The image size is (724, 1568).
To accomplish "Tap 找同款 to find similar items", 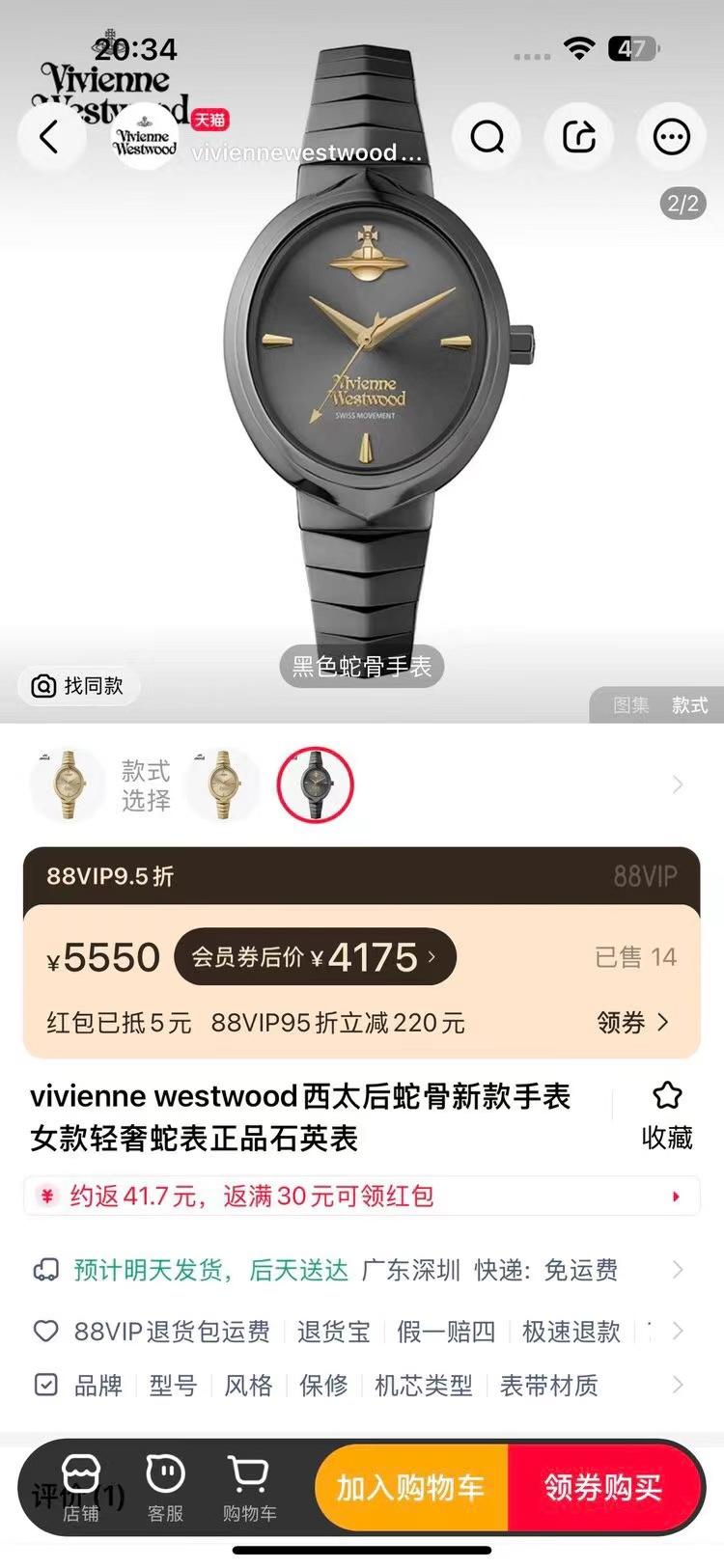I will tap(78, 686).
